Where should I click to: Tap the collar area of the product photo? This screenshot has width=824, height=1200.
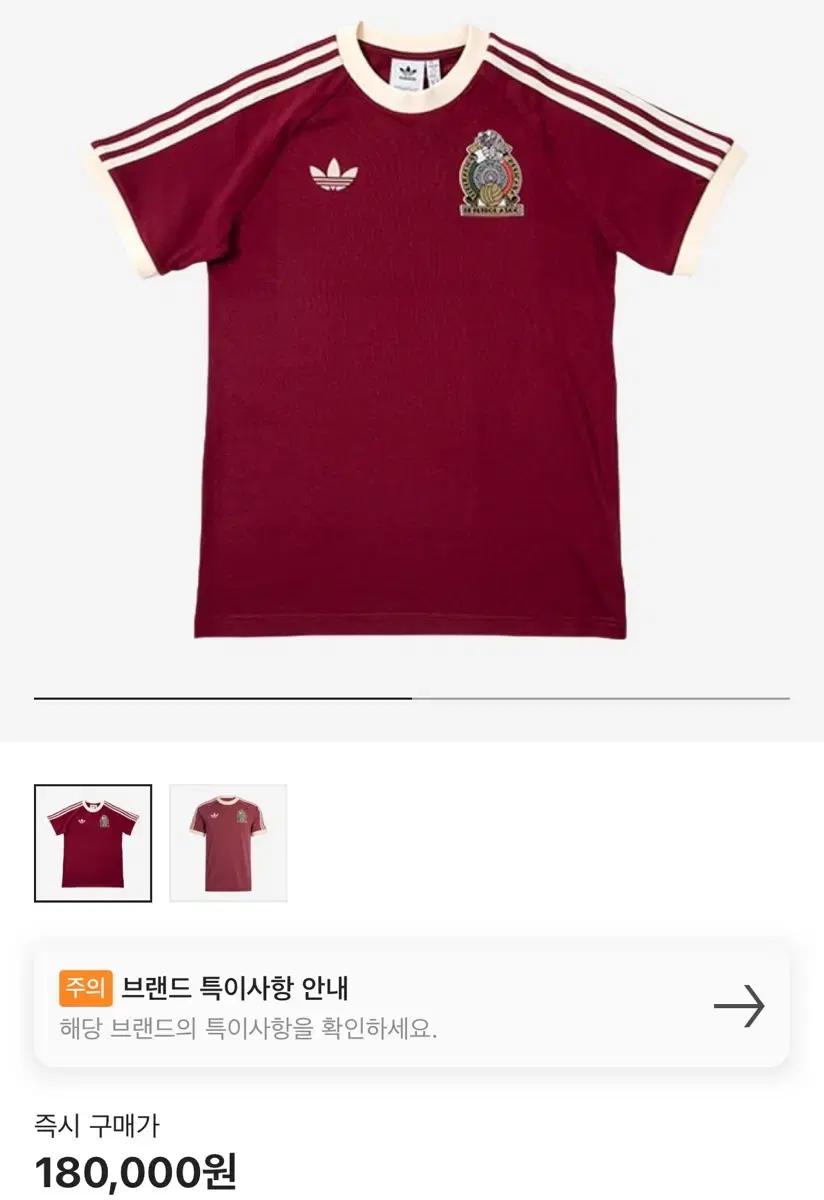[x=410, y=60]
